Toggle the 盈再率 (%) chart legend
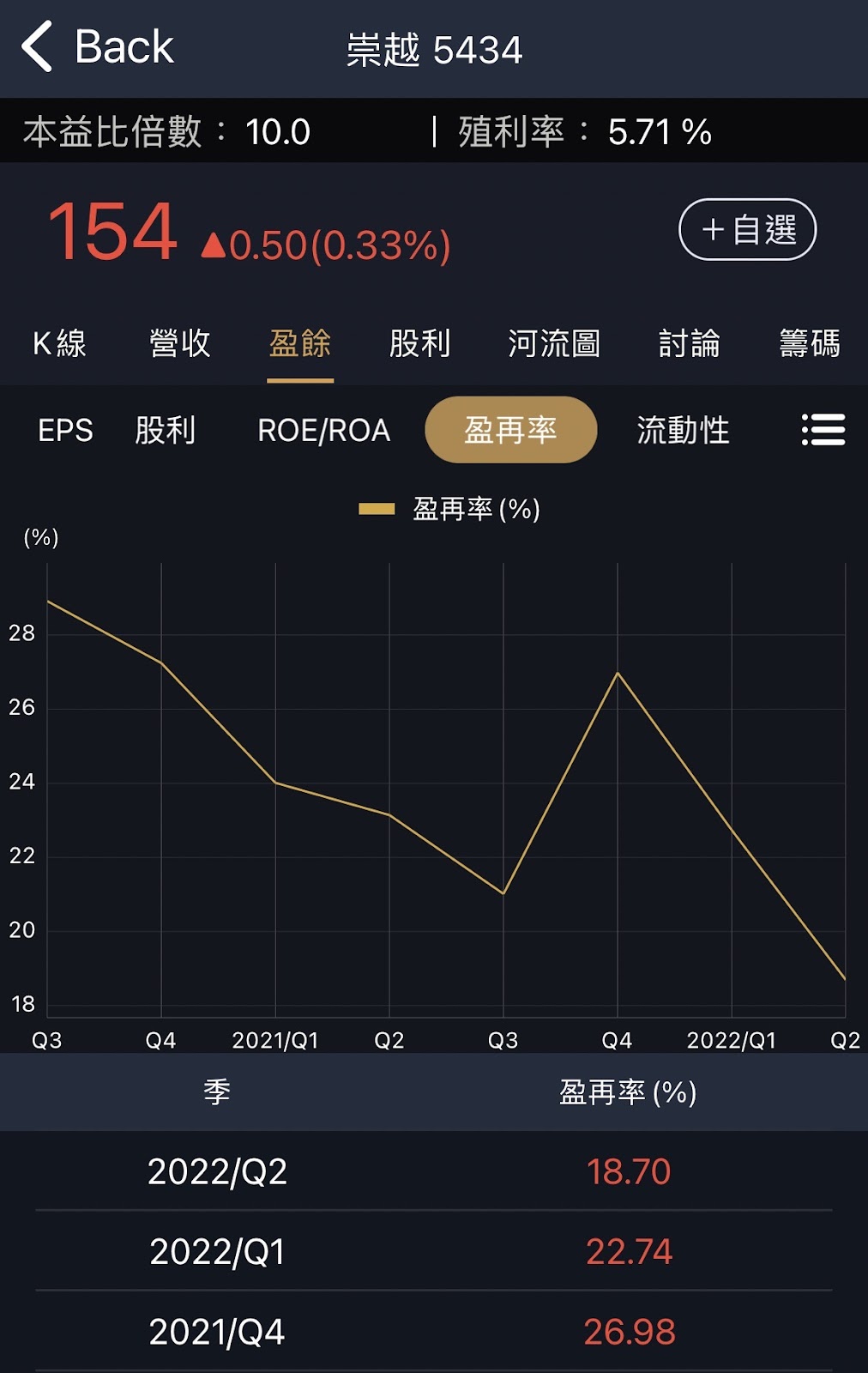The image size is (868, 1373). tap(449, 510)
